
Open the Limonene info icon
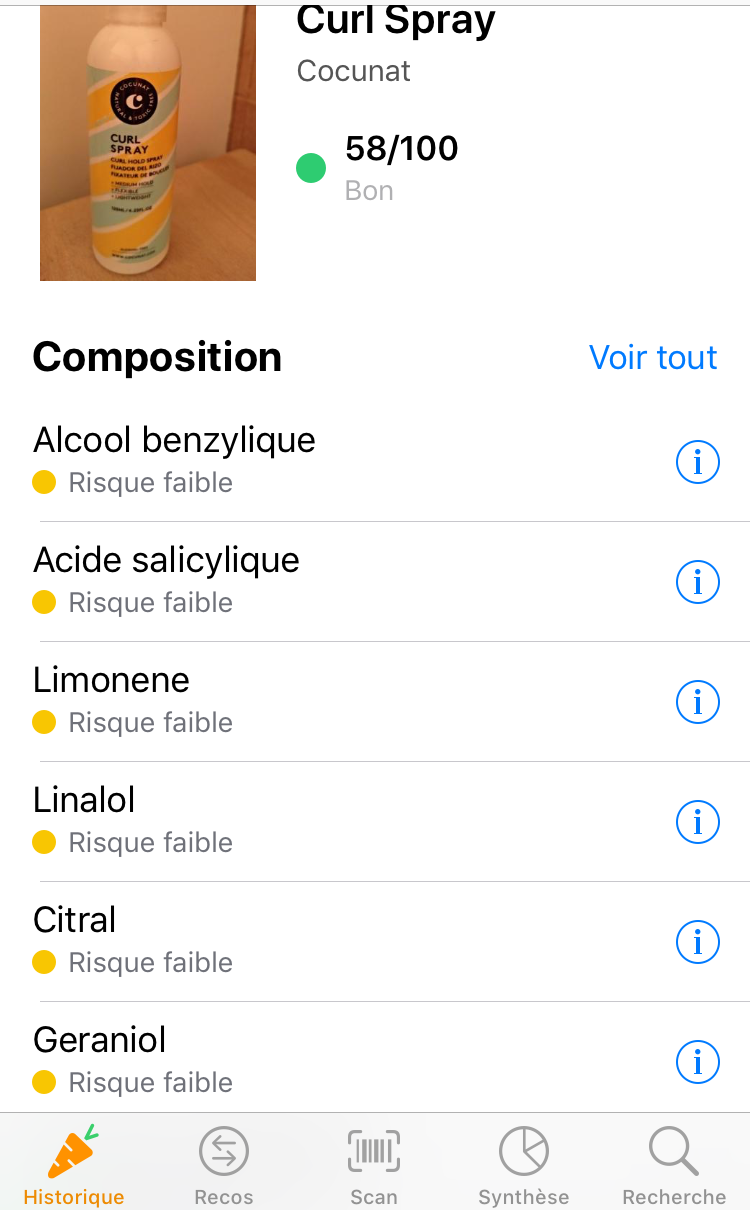click(x=697, y=702)
